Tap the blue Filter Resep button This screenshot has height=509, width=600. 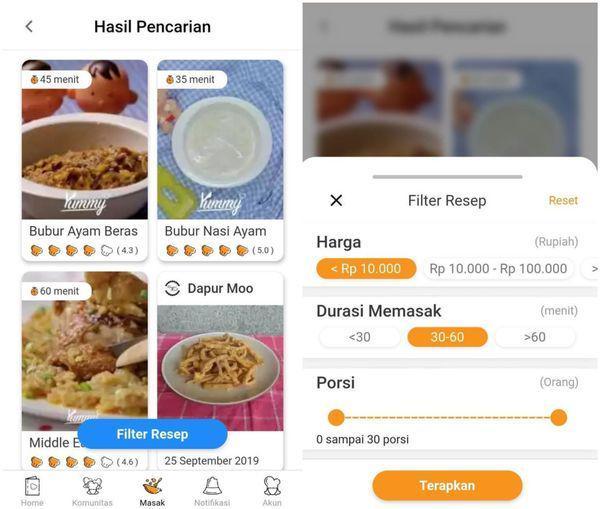[152, 434]
